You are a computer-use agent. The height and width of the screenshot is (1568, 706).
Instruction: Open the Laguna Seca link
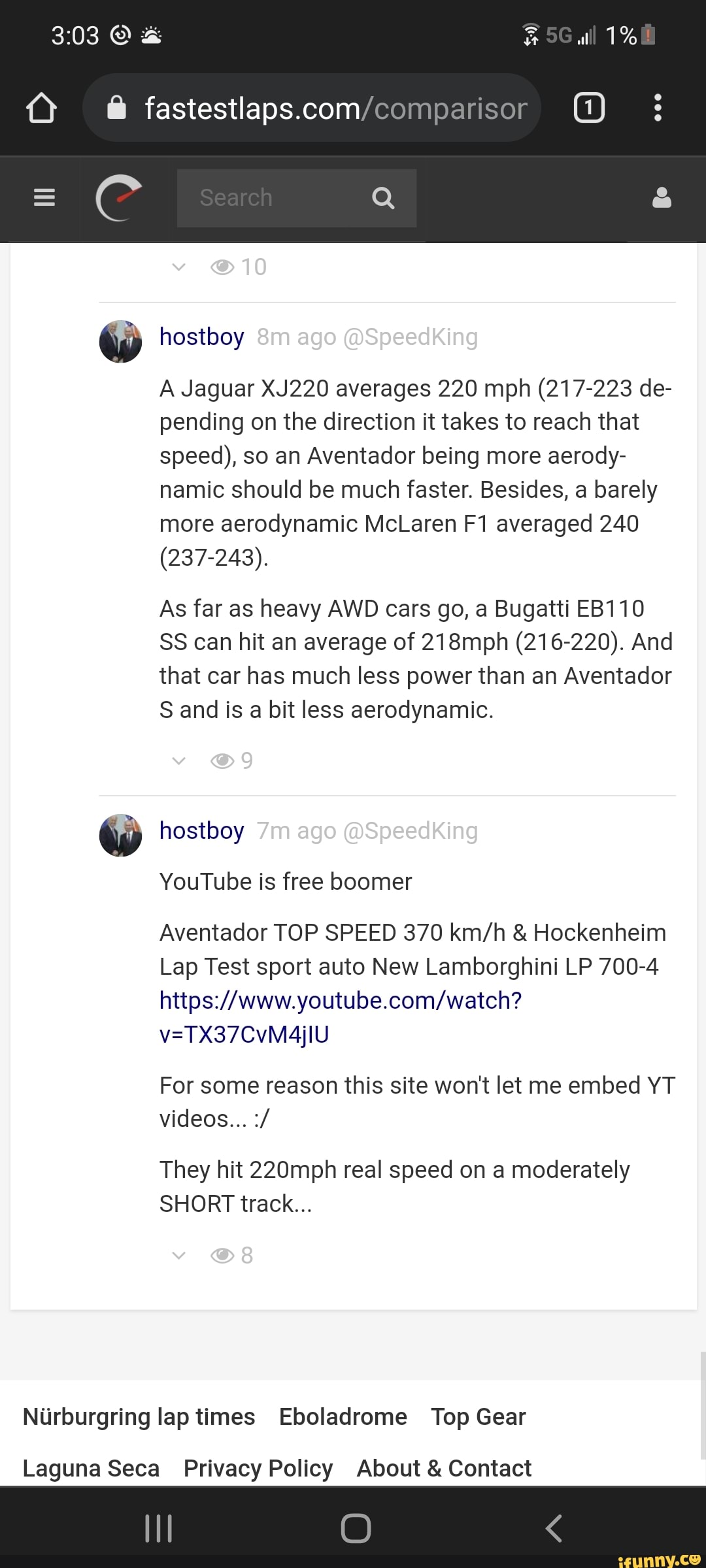pyautogui.click(x=91, y=1468)
